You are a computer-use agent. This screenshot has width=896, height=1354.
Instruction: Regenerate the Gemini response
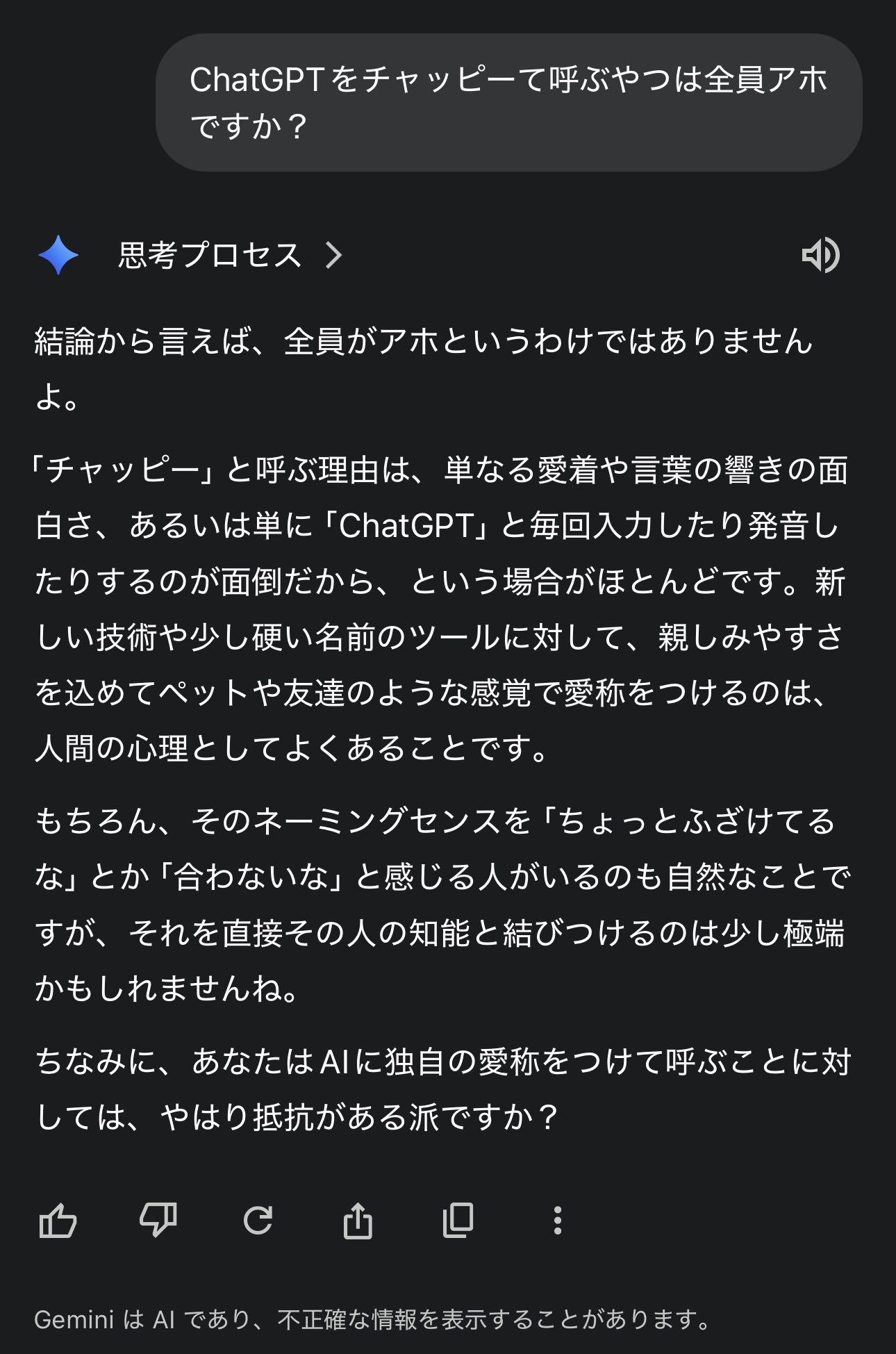point(258,1221)
